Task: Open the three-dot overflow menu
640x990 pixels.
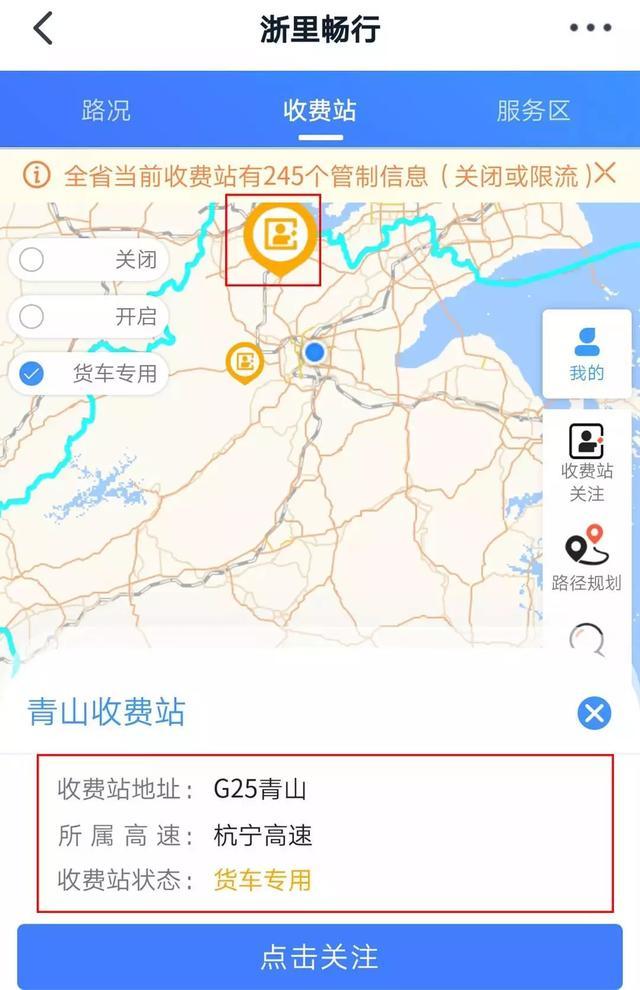Action: tap(590, 29)
